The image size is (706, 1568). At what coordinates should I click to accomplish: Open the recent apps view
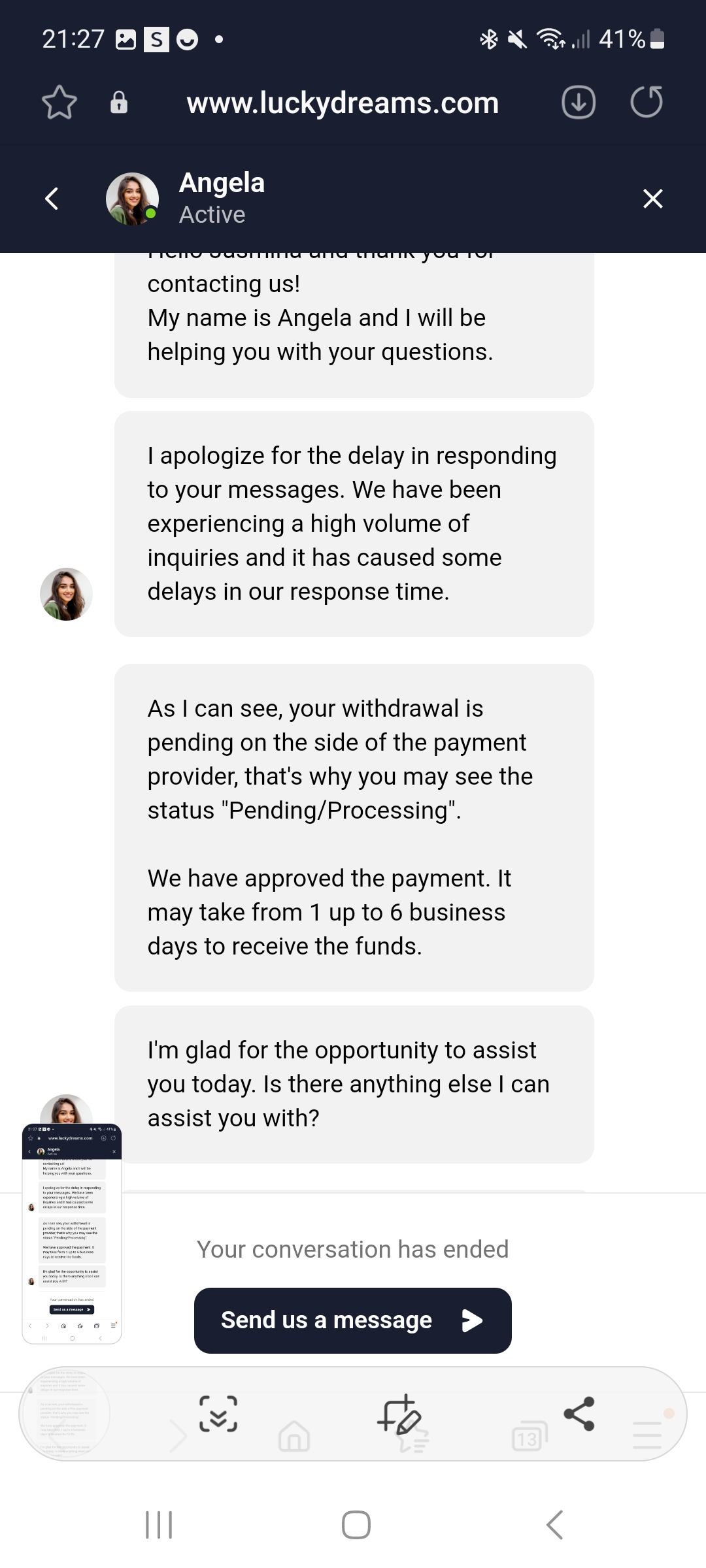pyautogui.click(x=159, y=1525)
